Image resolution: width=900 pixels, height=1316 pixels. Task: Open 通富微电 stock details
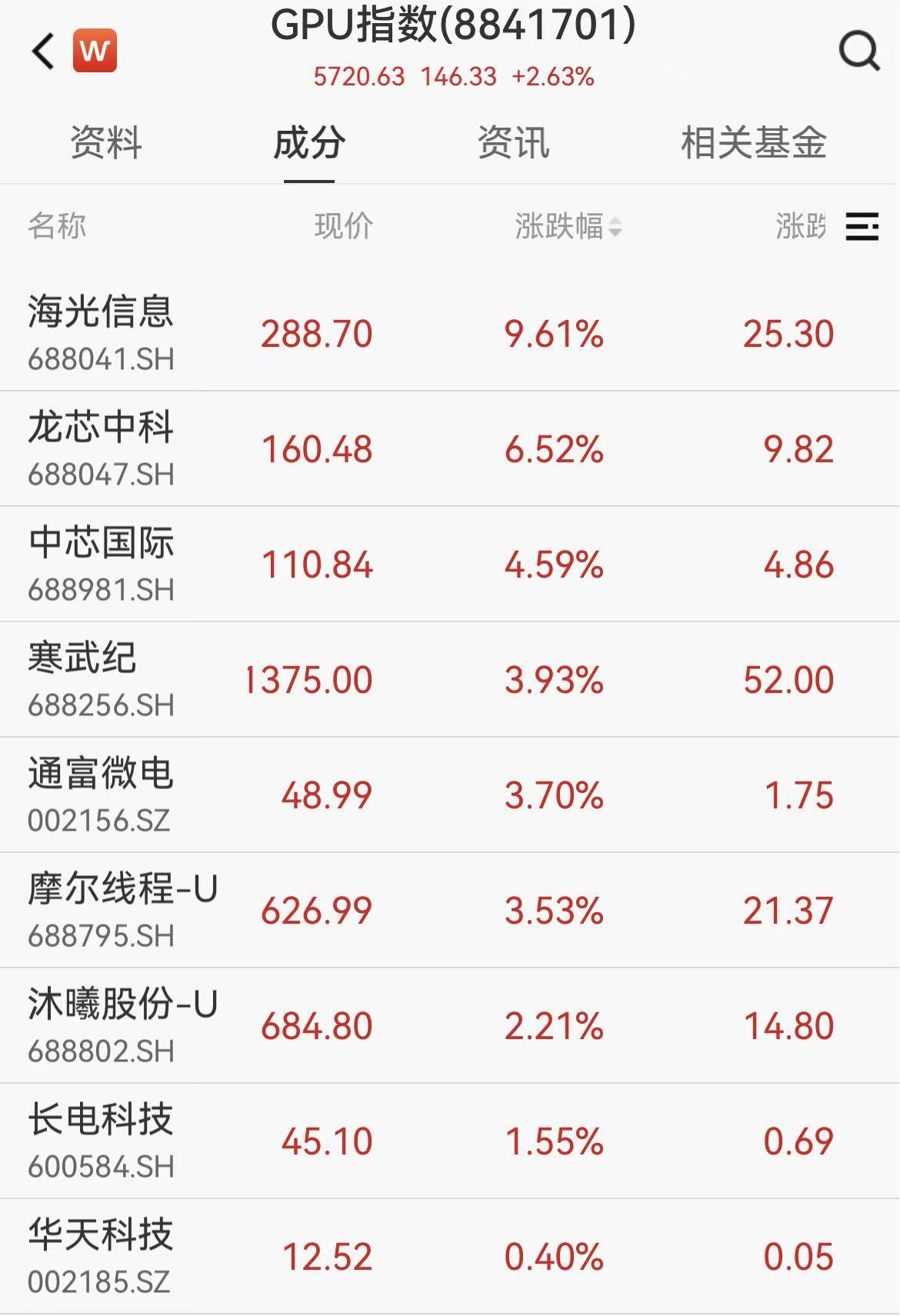(x=101, y=794)
